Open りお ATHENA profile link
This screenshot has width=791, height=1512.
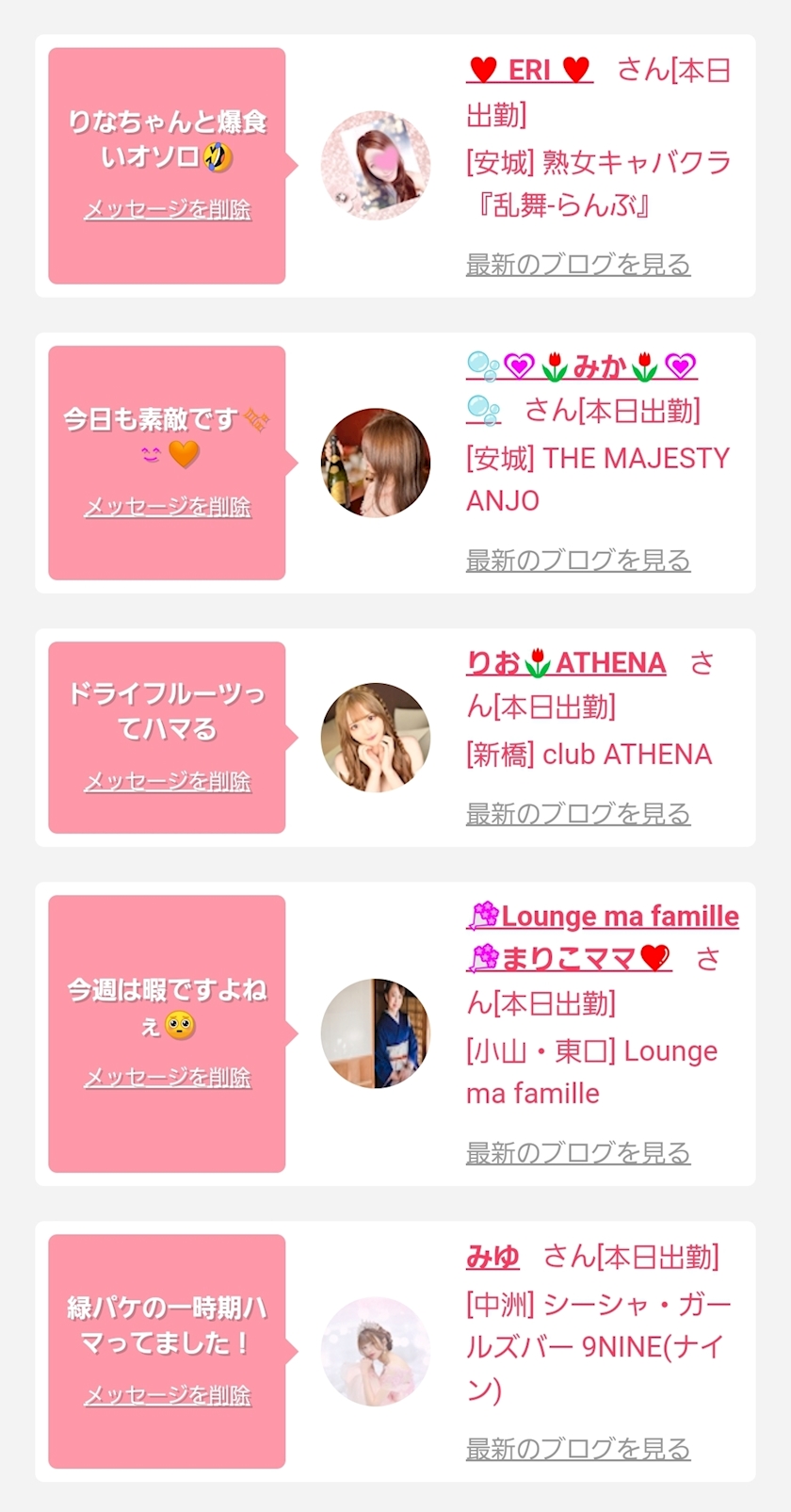click(566, 663)
